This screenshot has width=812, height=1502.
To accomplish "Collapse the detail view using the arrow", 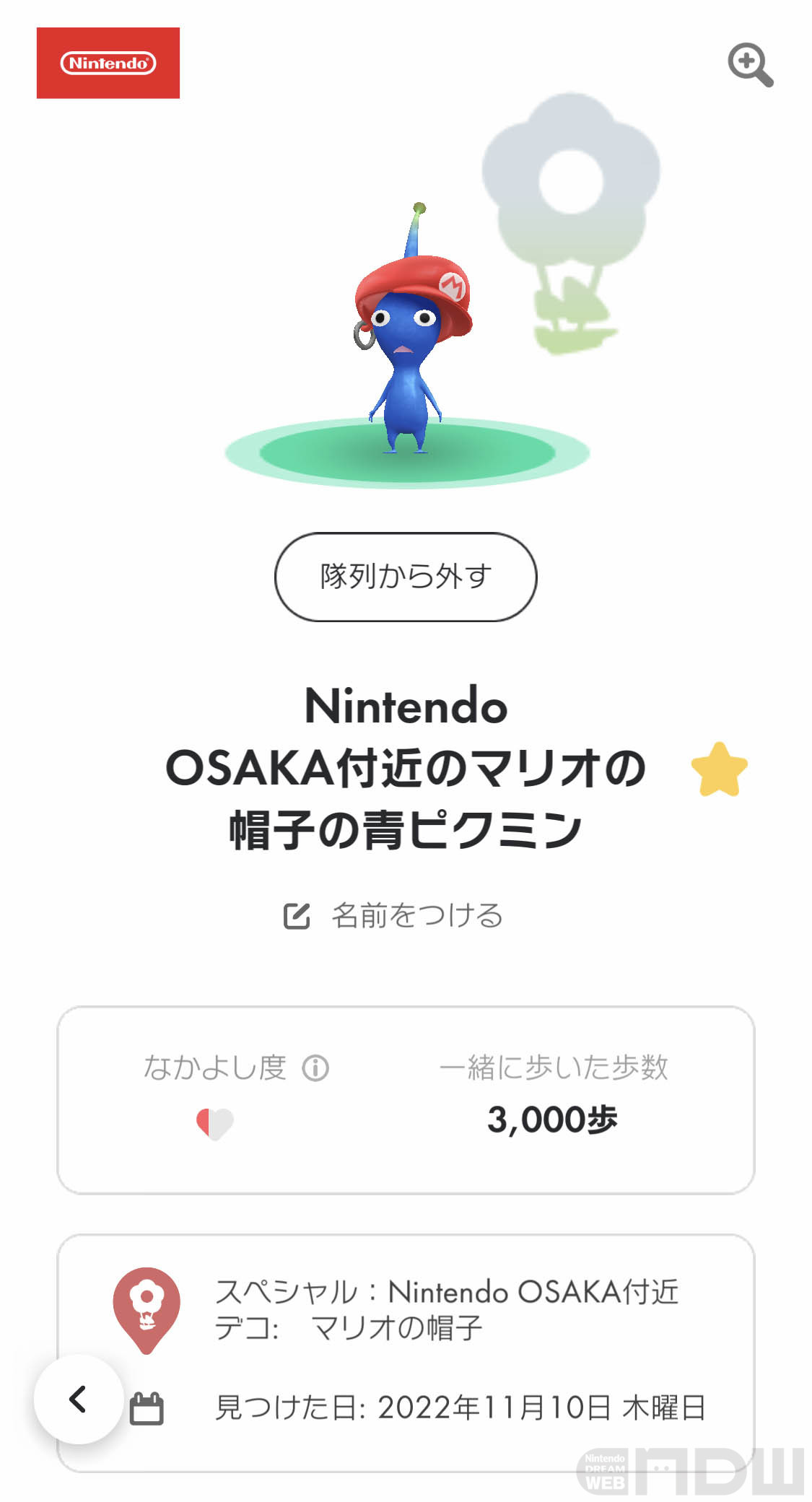I will coord(77,1398).
